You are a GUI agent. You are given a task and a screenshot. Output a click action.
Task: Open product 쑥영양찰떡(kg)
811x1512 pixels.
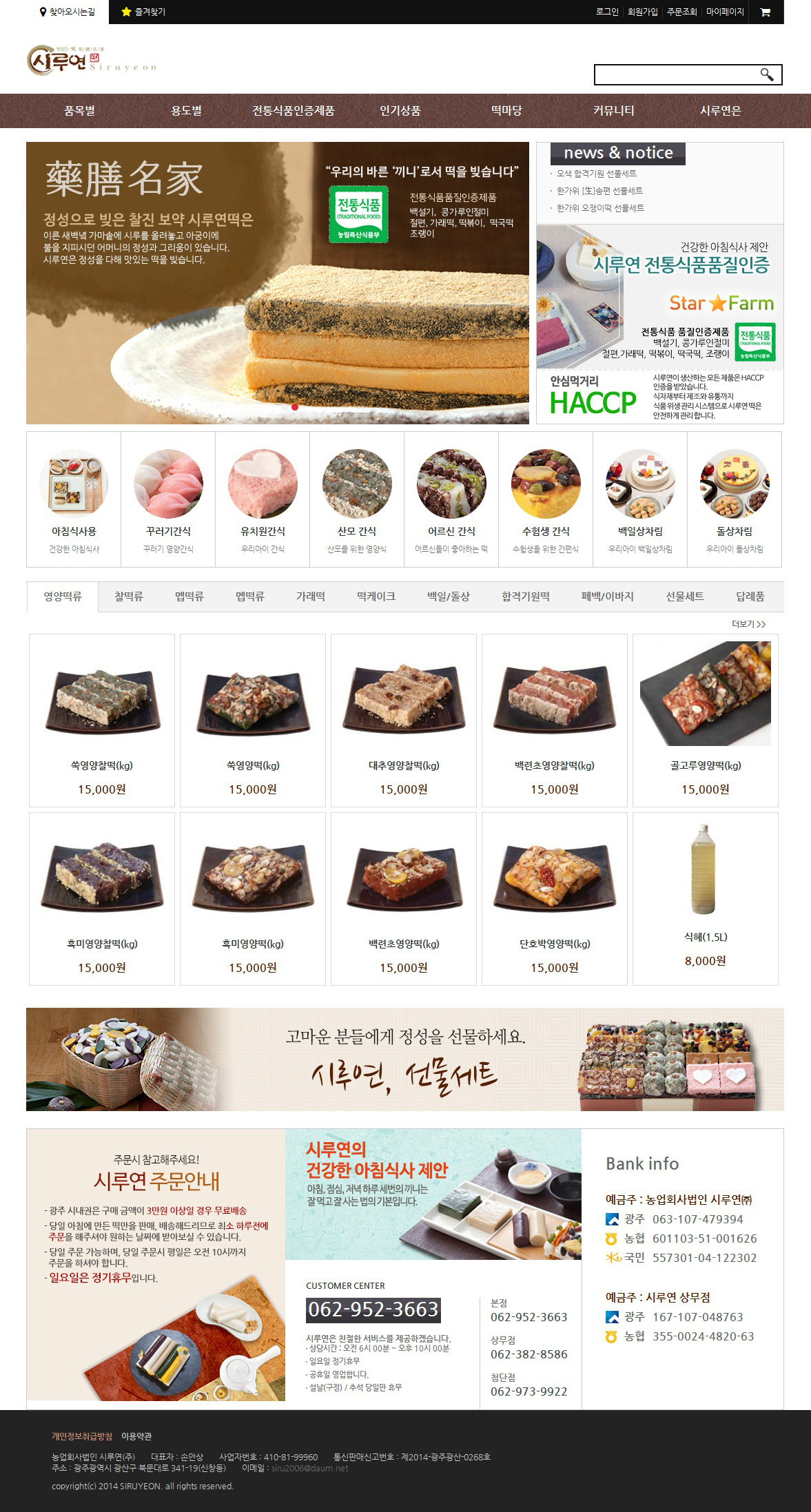(x=102, y=720)
